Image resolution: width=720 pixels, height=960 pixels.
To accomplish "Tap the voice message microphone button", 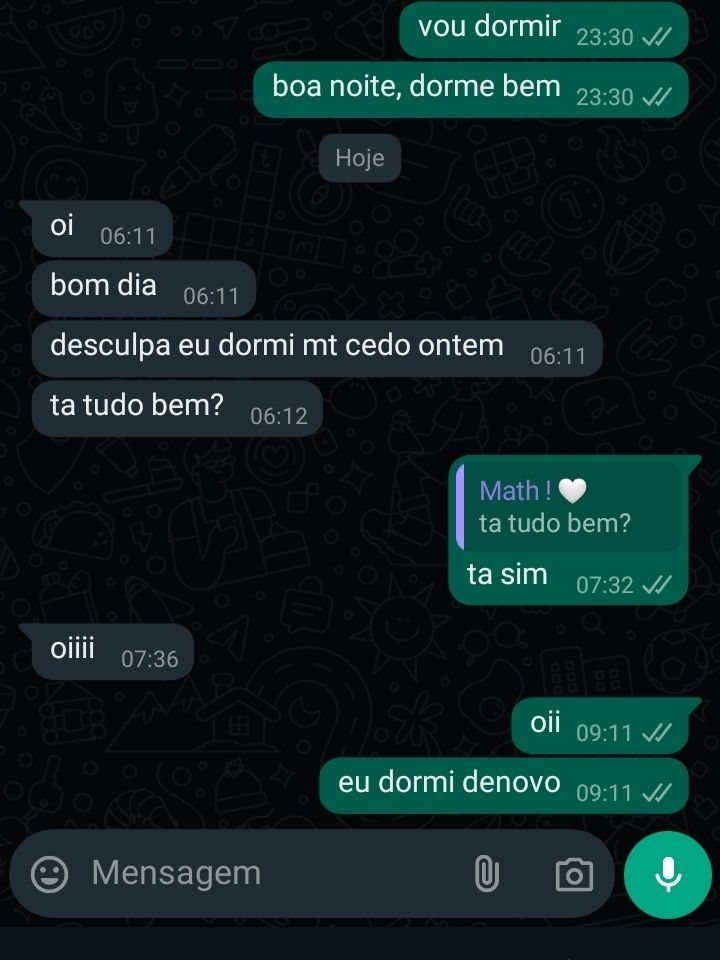I will coord(668,874).
